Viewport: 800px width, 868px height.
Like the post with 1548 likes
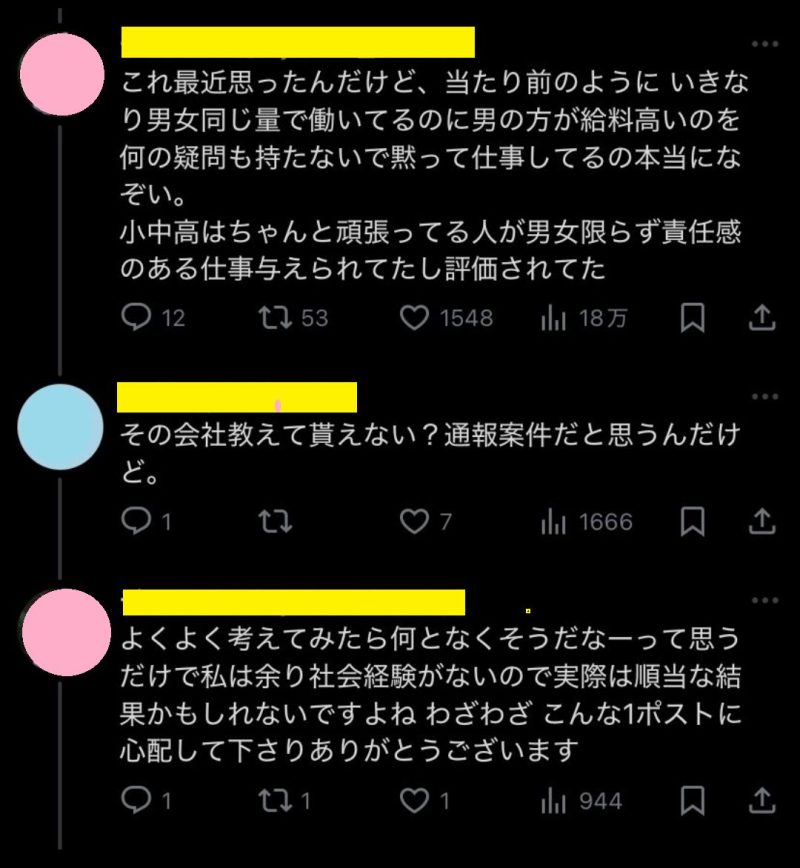[414, 318]
